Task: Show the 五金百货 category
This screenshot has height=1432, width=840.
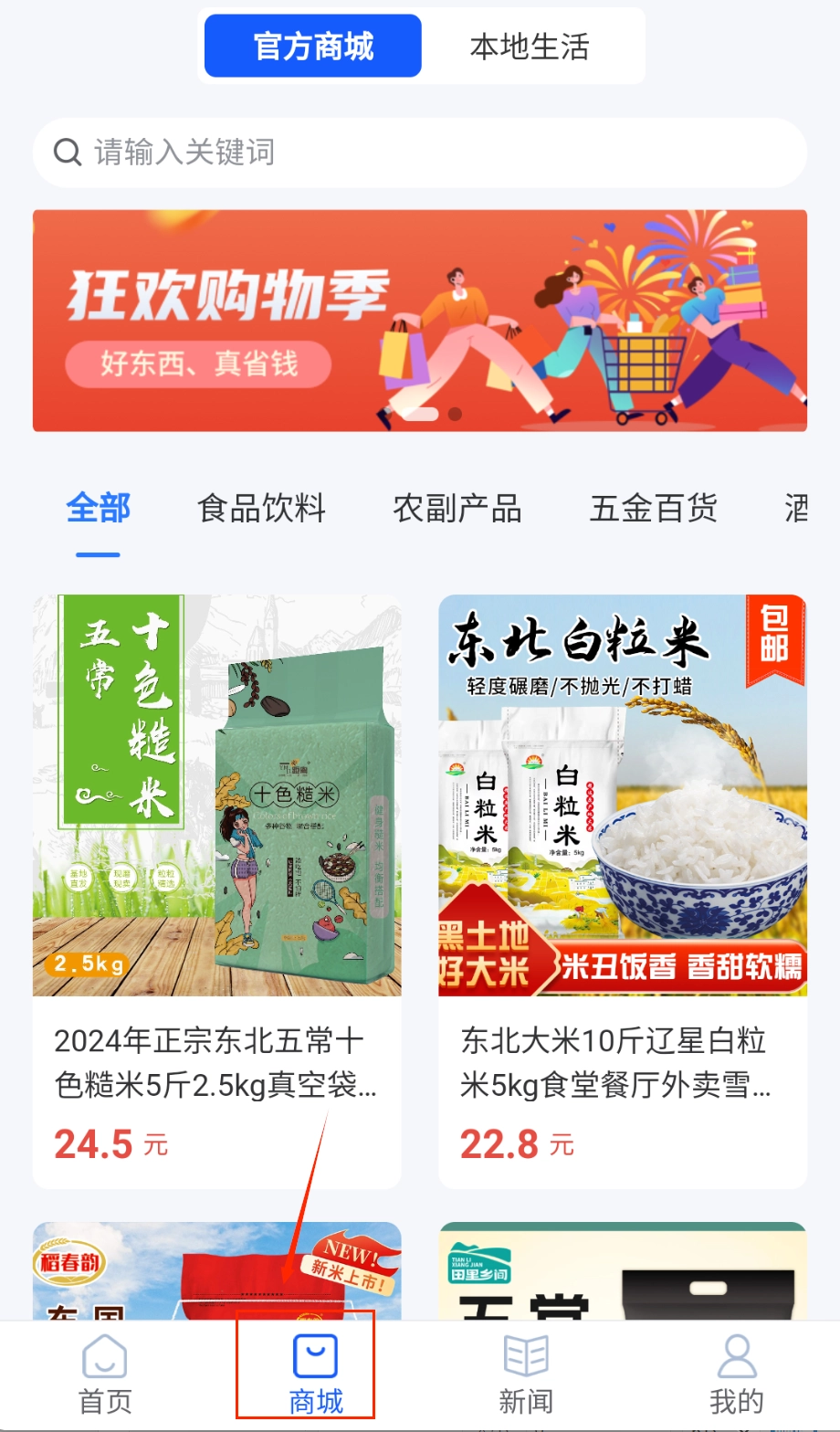Action: click(653, 509)
